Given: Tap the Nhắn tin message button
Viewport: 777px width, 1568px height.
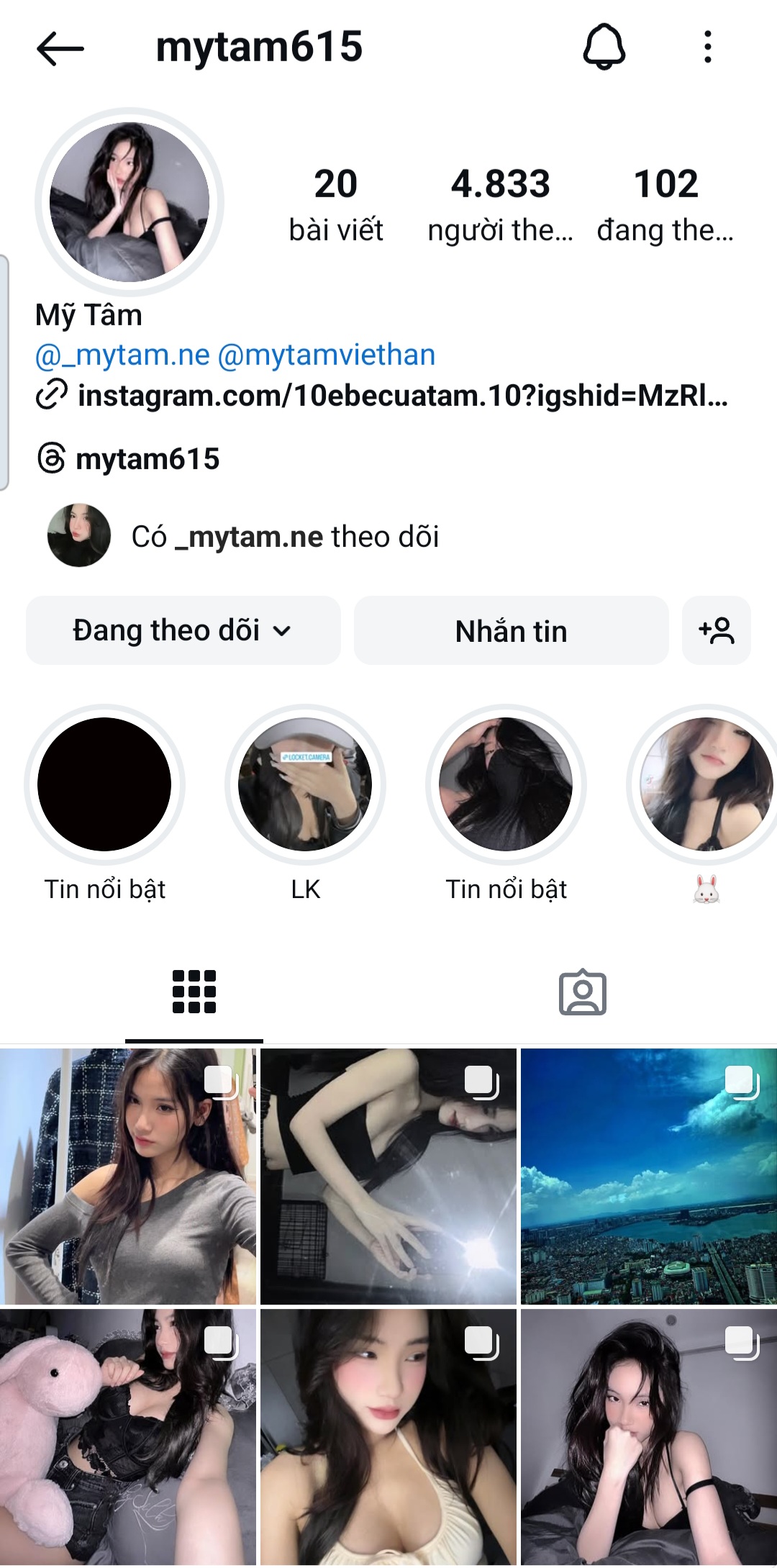Looking at the screenshot, I should tap(511, 630).
